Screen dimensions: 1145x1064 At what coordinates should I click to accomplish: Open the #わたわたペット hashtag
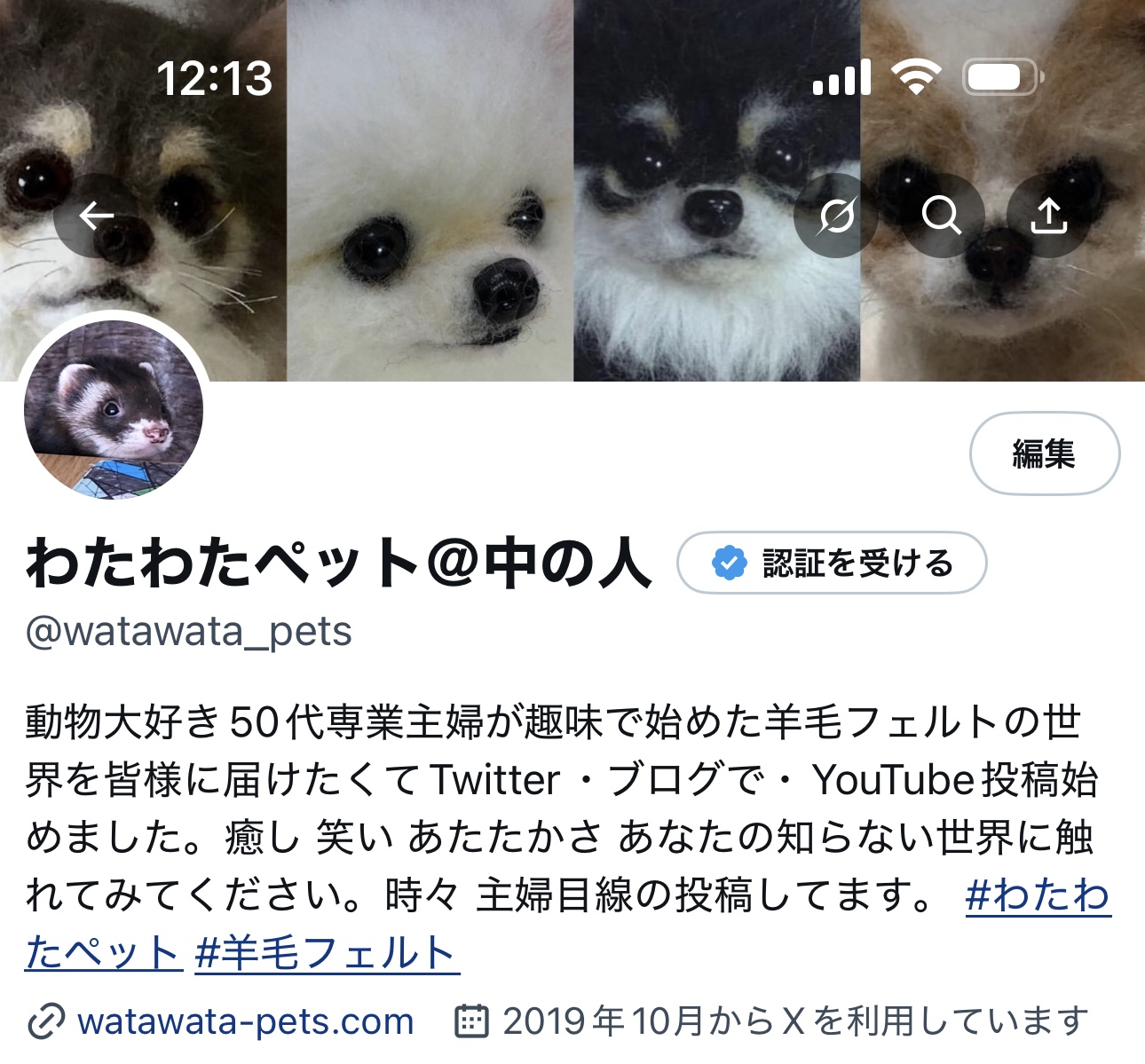tap(1037, 895)
